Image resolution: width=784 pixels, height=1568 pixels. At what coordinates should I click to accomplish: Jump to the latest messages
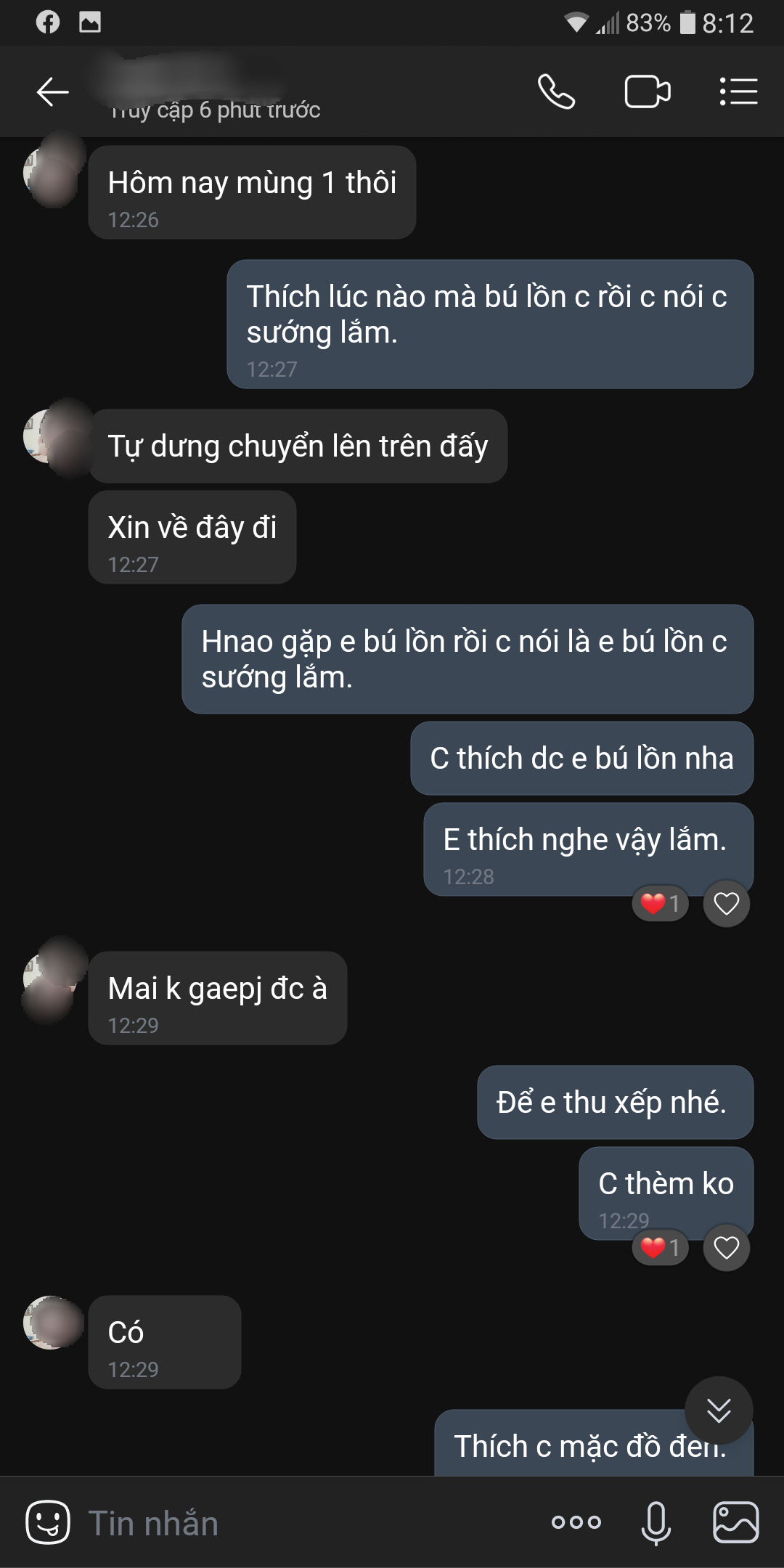[x=719, y=1410]
